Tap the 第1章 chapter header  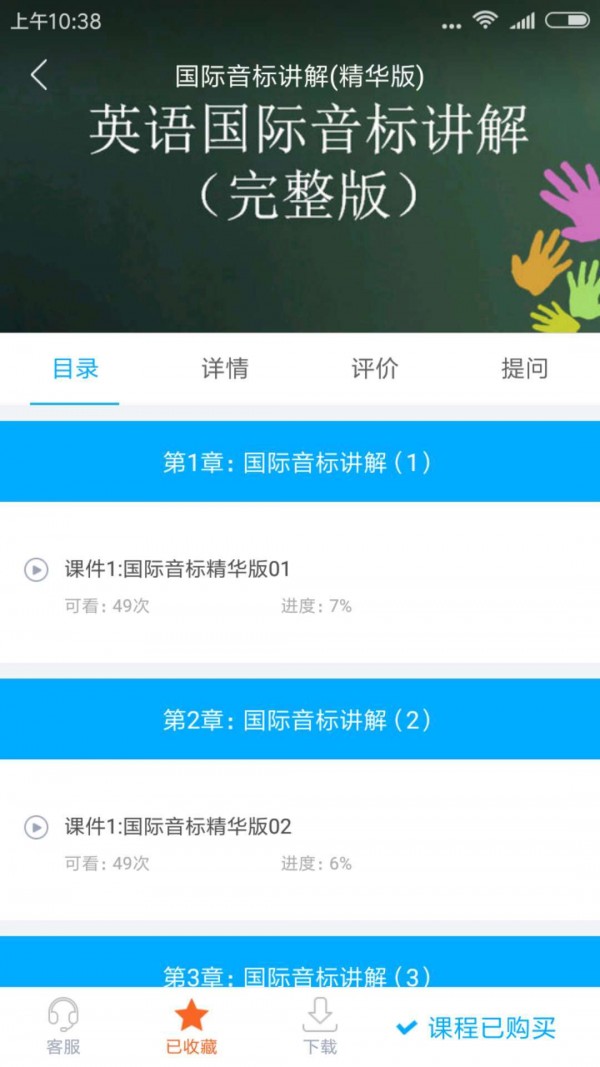coord(300,462)
